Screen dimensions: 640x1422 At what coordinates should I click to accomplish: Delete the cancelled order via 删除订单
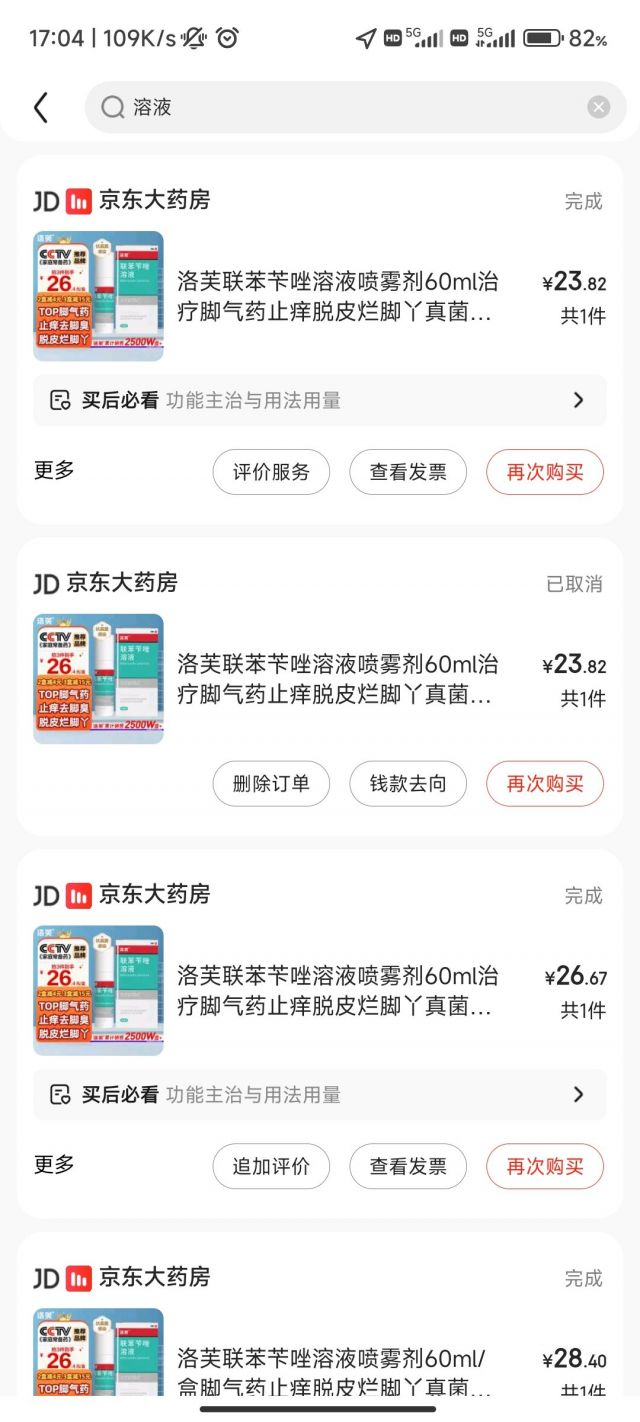click(x=271, y=784)
